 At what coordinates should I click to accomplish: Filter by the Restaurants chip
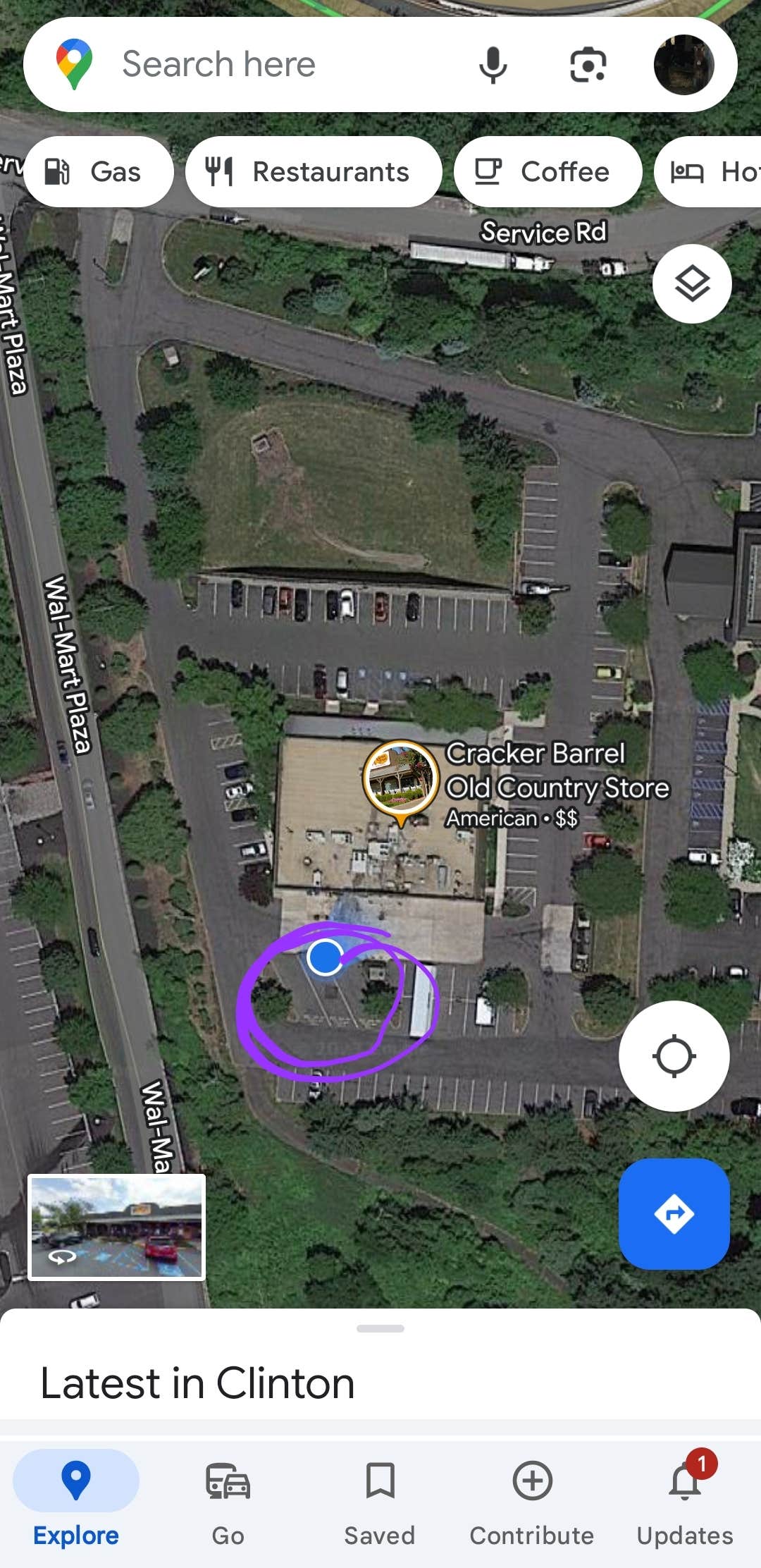[314, 172]
